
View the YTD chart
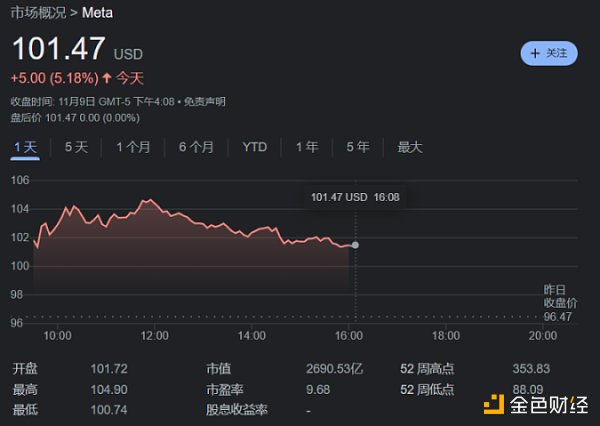[x=255, y=147]
